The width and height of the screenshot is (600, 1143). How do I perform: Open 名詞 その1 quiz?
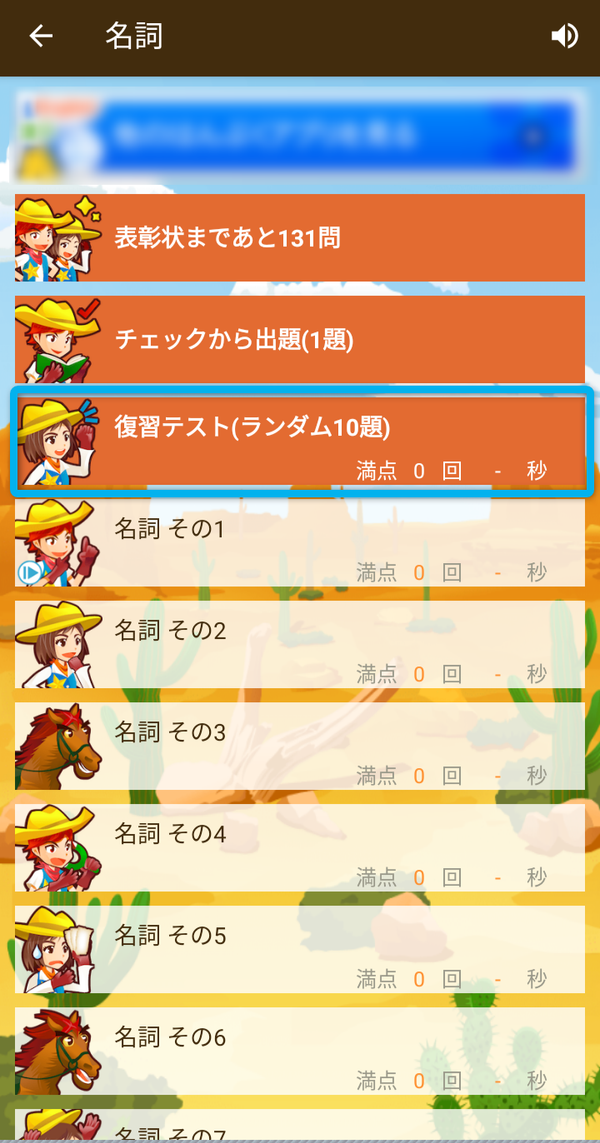[x=300, y=542]
